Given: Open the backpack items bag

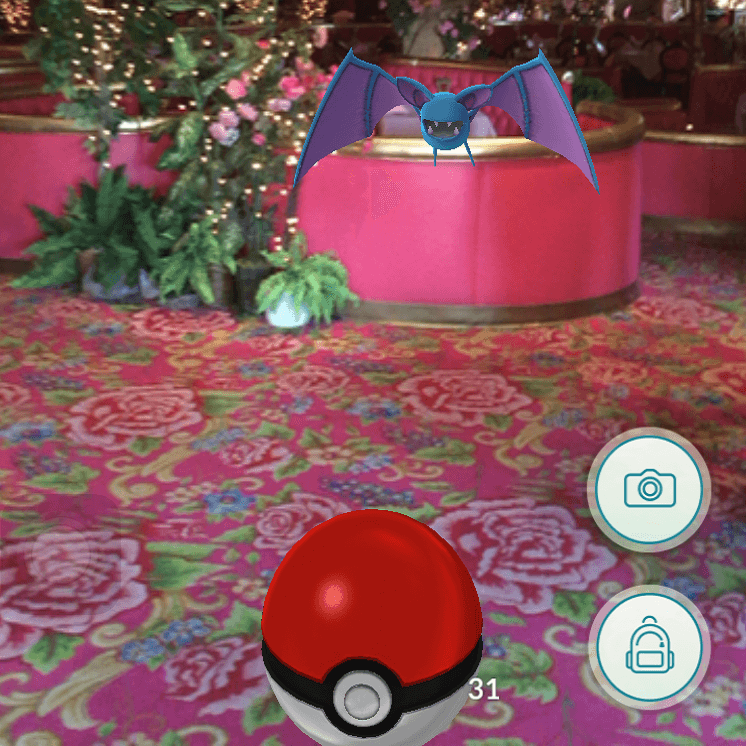Looking at the screenshot, I should point(650,646).
